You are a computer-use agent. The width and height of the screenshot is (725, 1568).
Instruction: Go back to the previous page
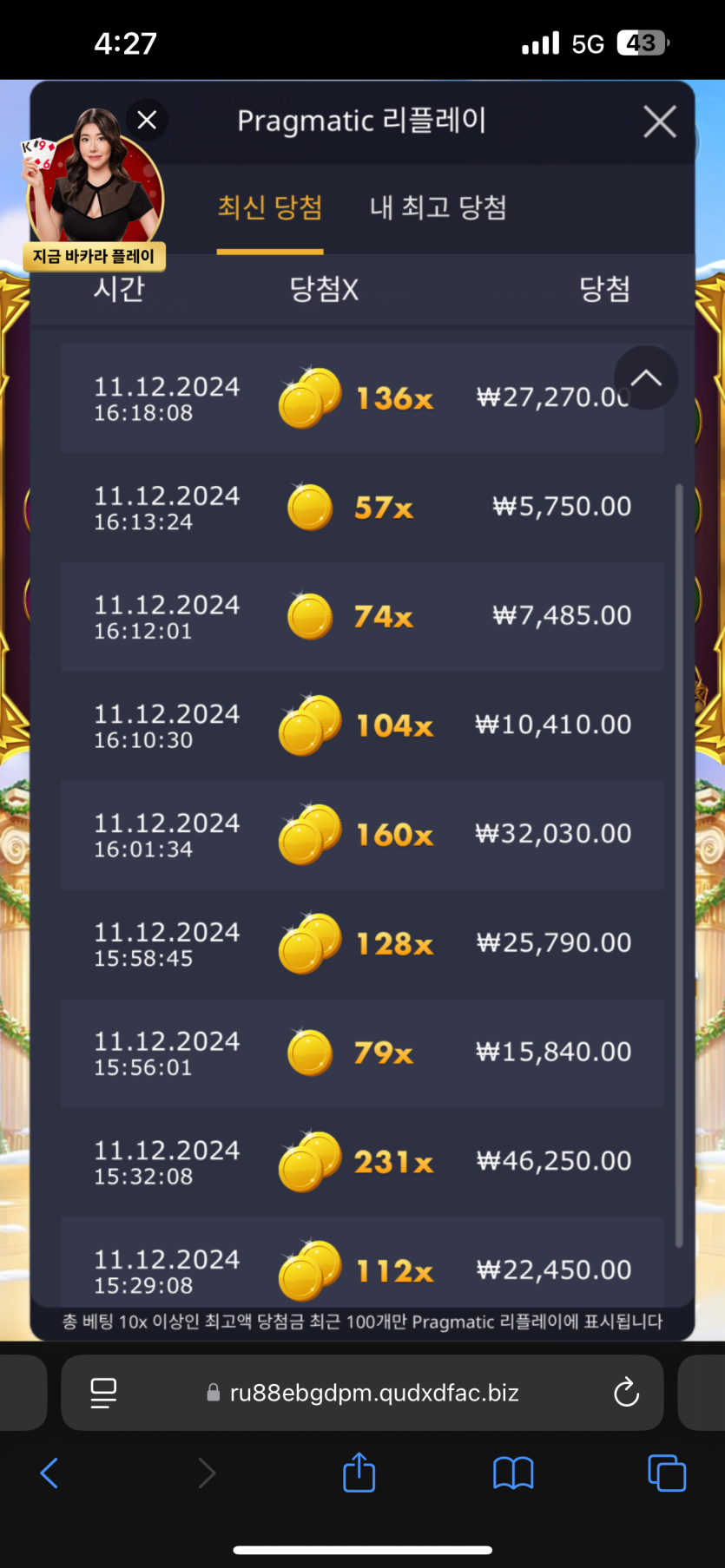49,1473
